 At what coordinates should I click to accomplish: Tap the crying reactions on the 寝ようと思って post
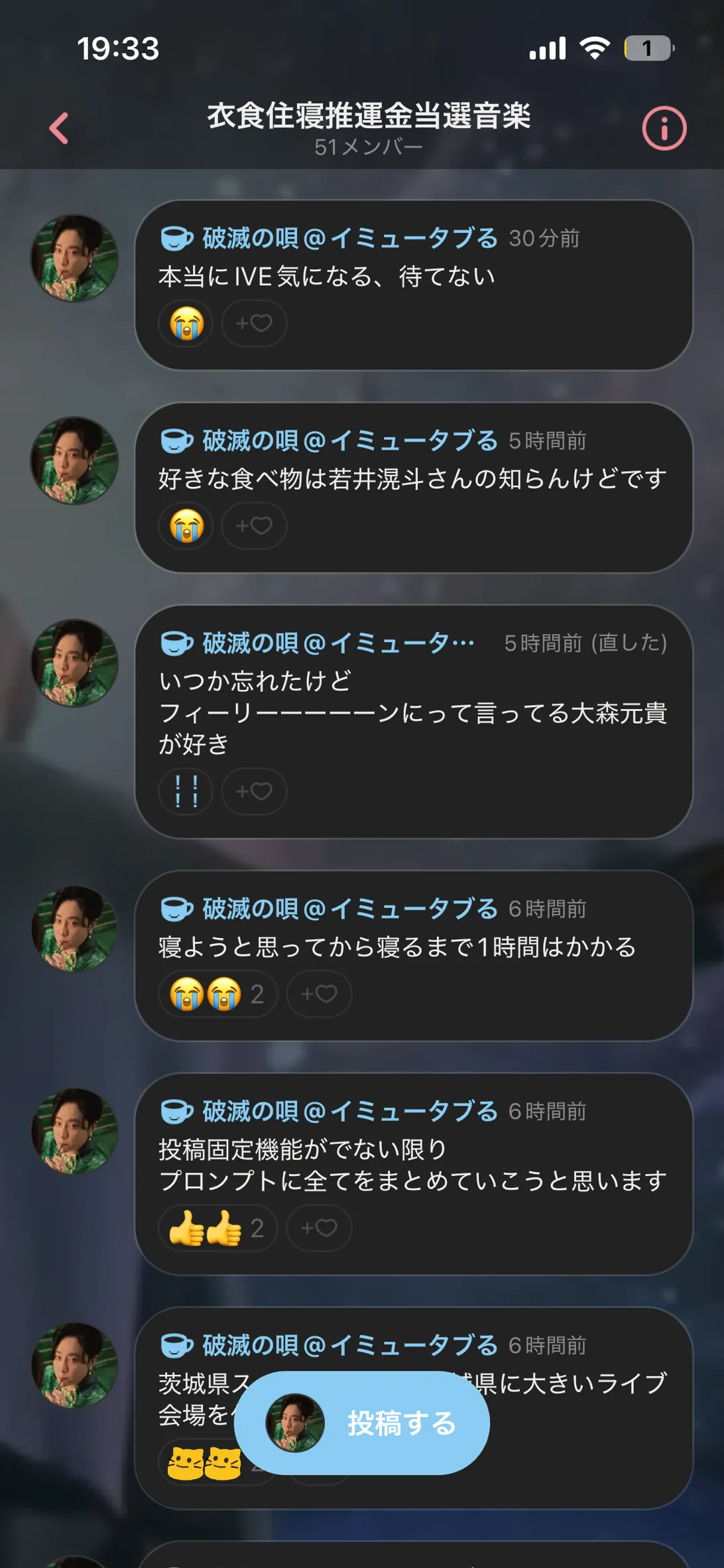[218, 994]
